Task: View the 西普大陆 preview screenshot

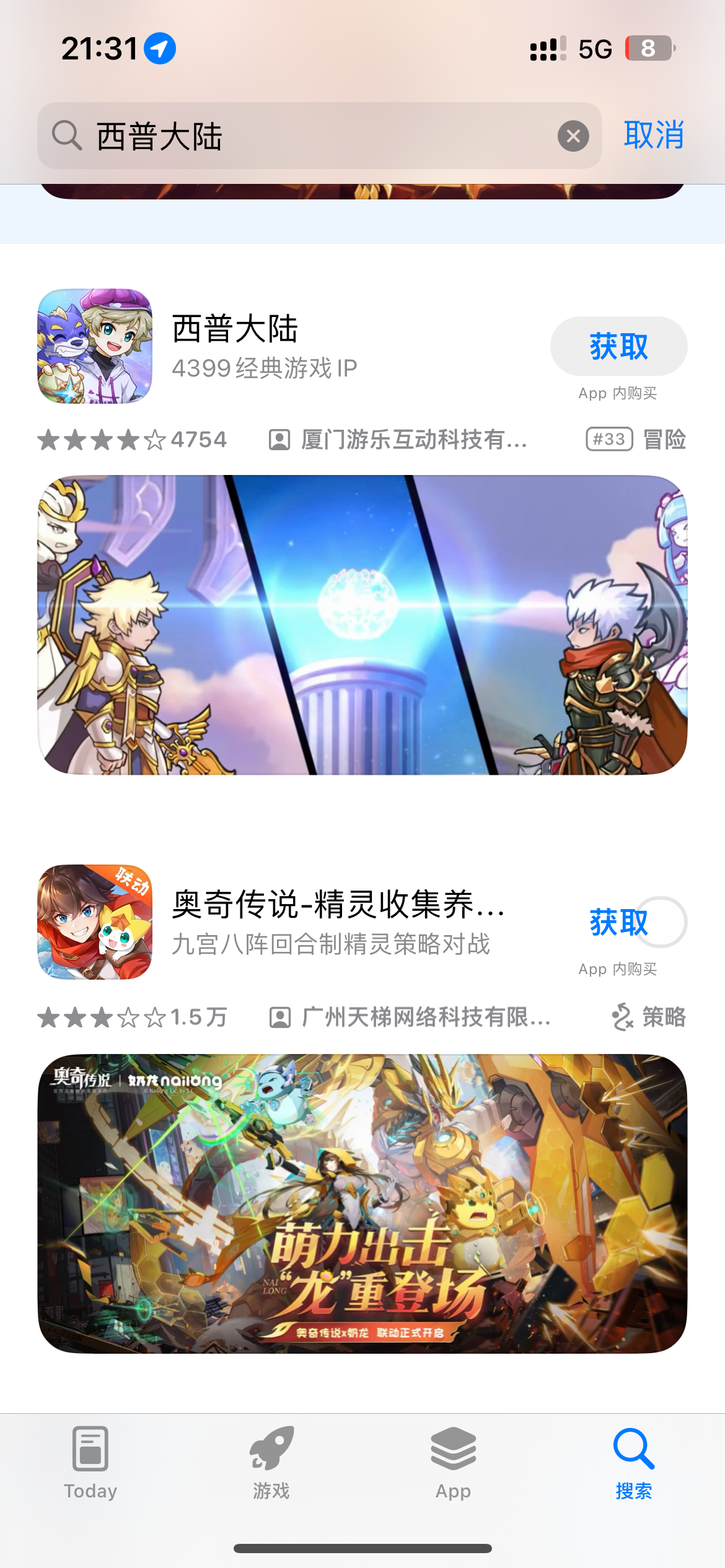Action: 362,625
